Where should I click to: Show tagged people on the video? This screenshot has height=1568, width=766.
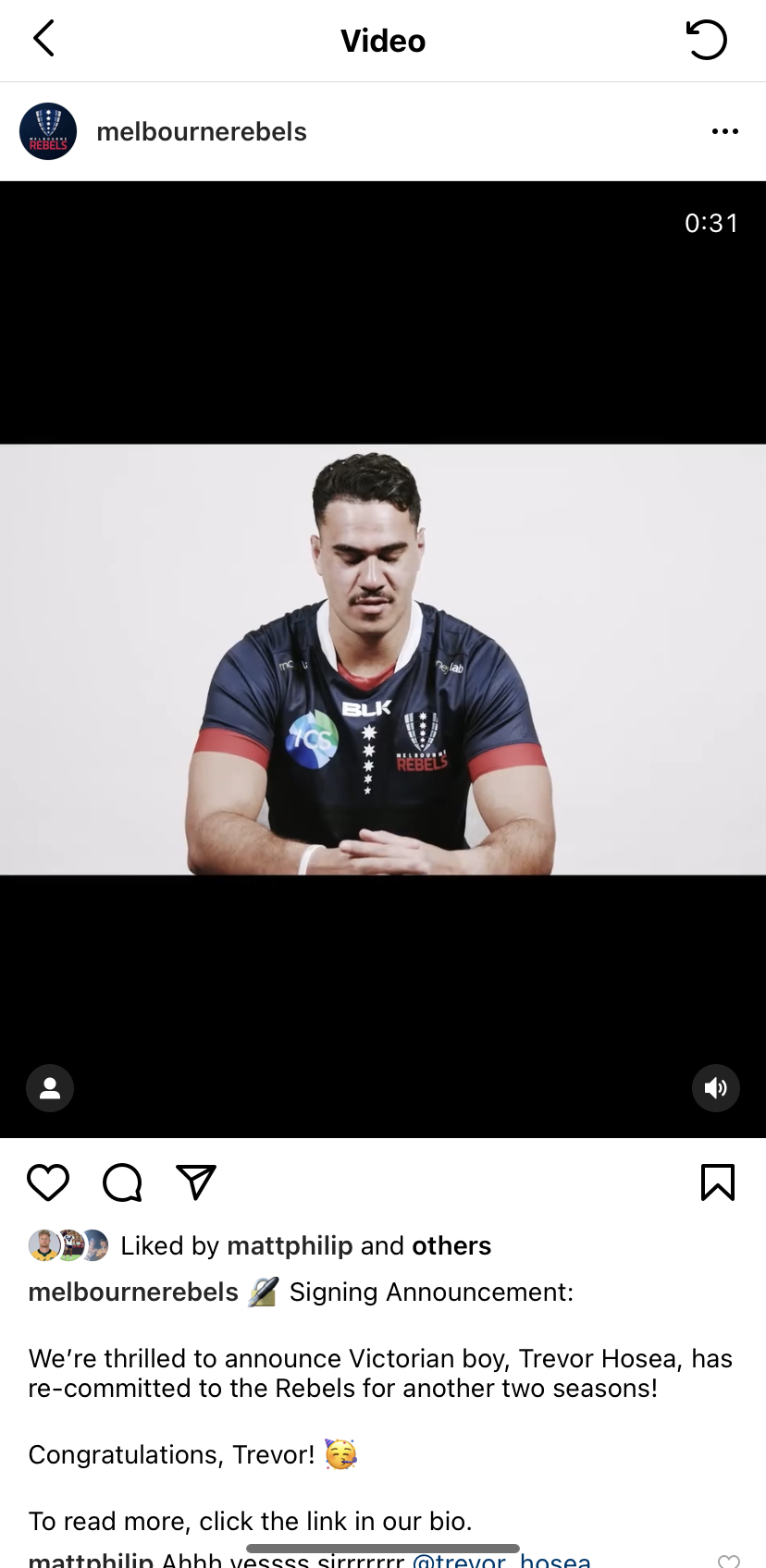[x=50, y=1088]
